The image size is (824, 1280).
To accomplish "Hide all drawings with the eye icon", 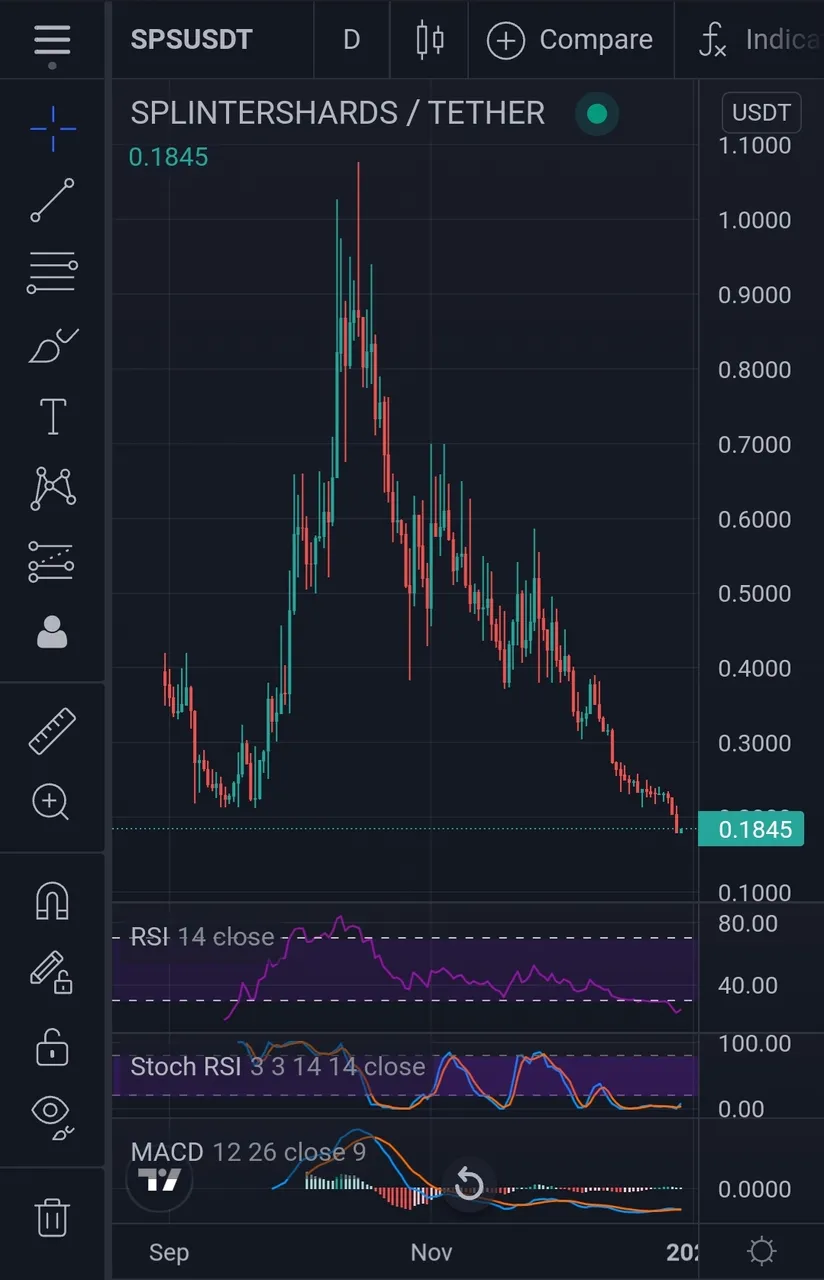I will (x=52, y=1115).
